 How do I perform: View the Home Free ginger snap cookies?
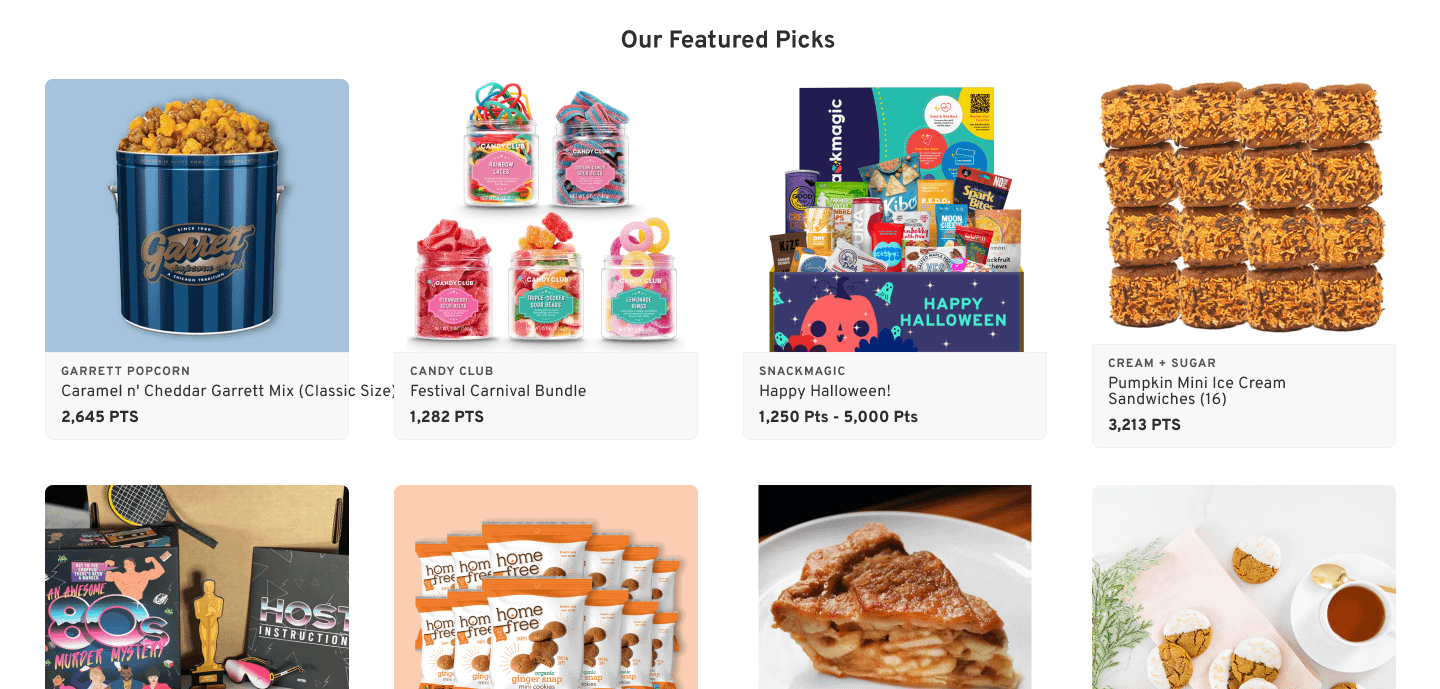coord(545,587)
